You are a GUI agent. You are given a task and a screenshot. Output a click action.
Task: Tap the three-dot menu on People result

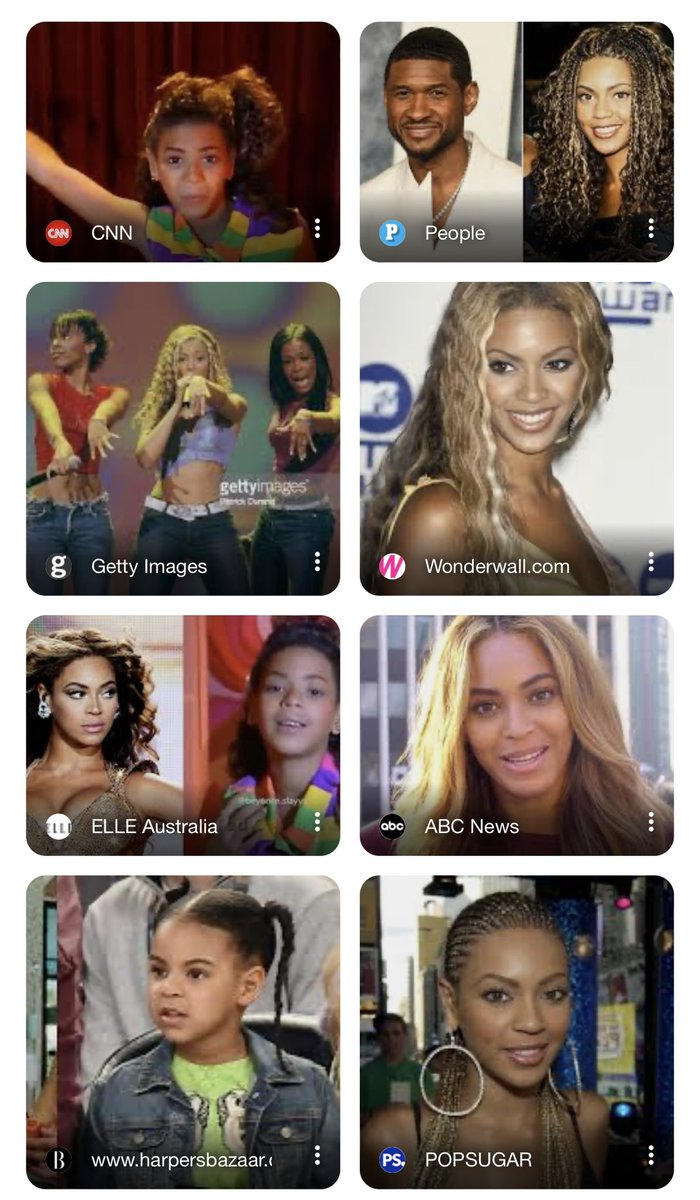651,229
